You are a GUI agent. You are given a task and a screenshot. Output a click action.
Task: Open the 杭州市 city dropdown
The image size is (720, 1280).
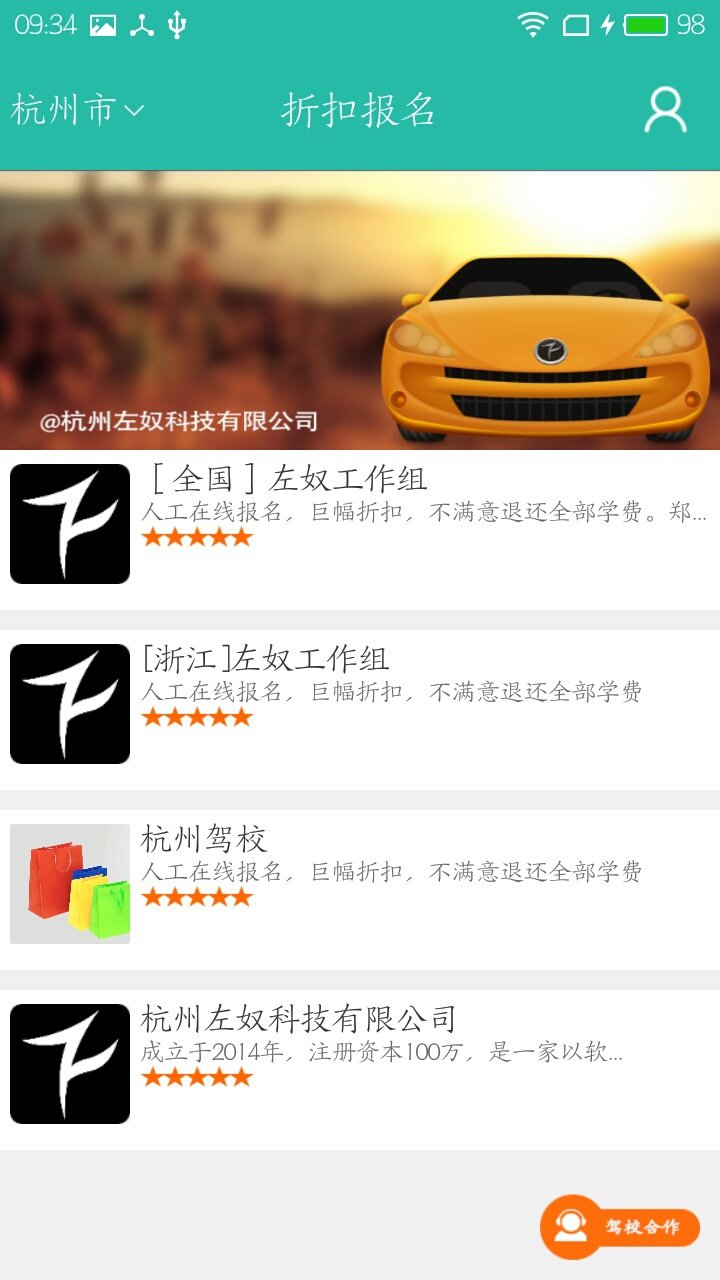point(78,110)
